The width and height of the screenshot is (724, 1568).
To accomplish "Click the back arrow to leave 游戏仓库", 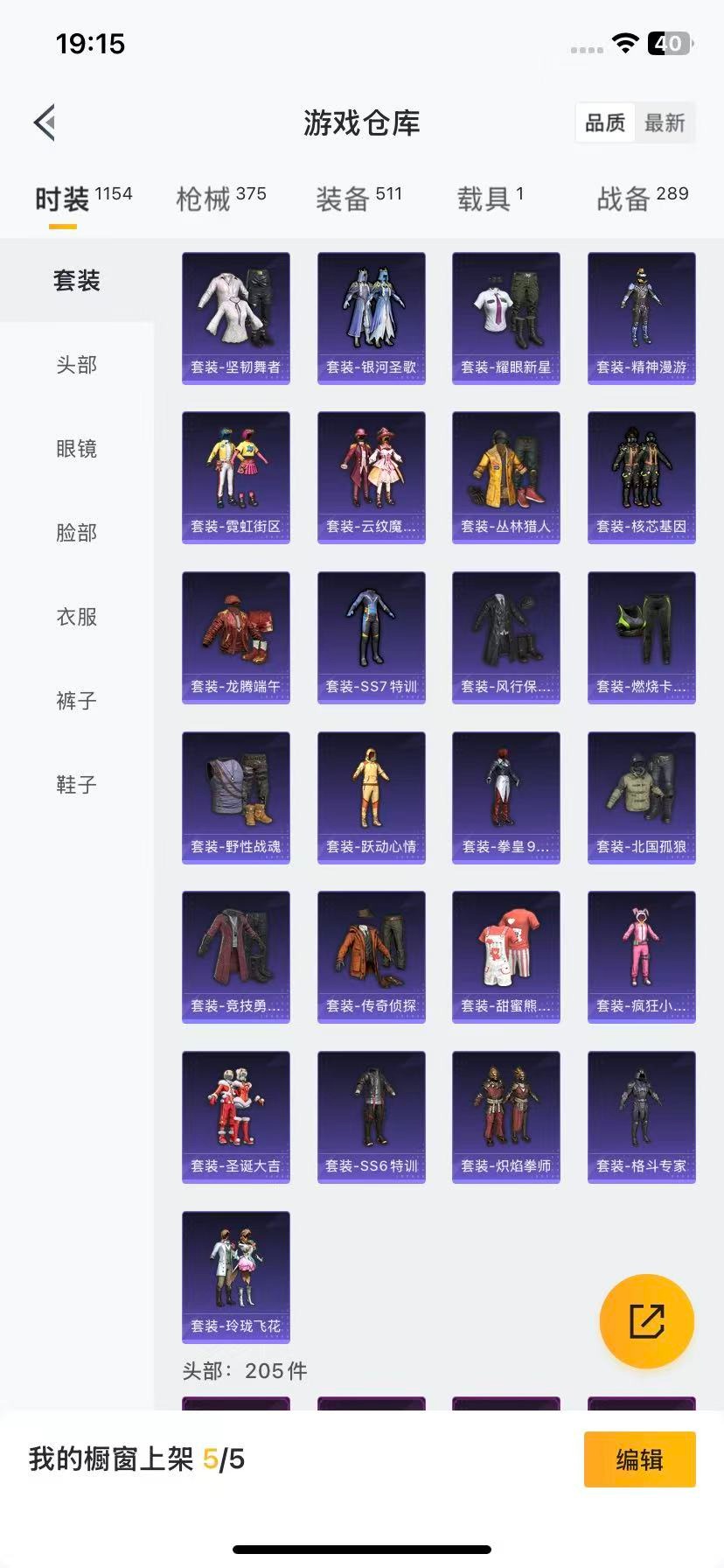I will pyautogui.click(x=45, y=122).
